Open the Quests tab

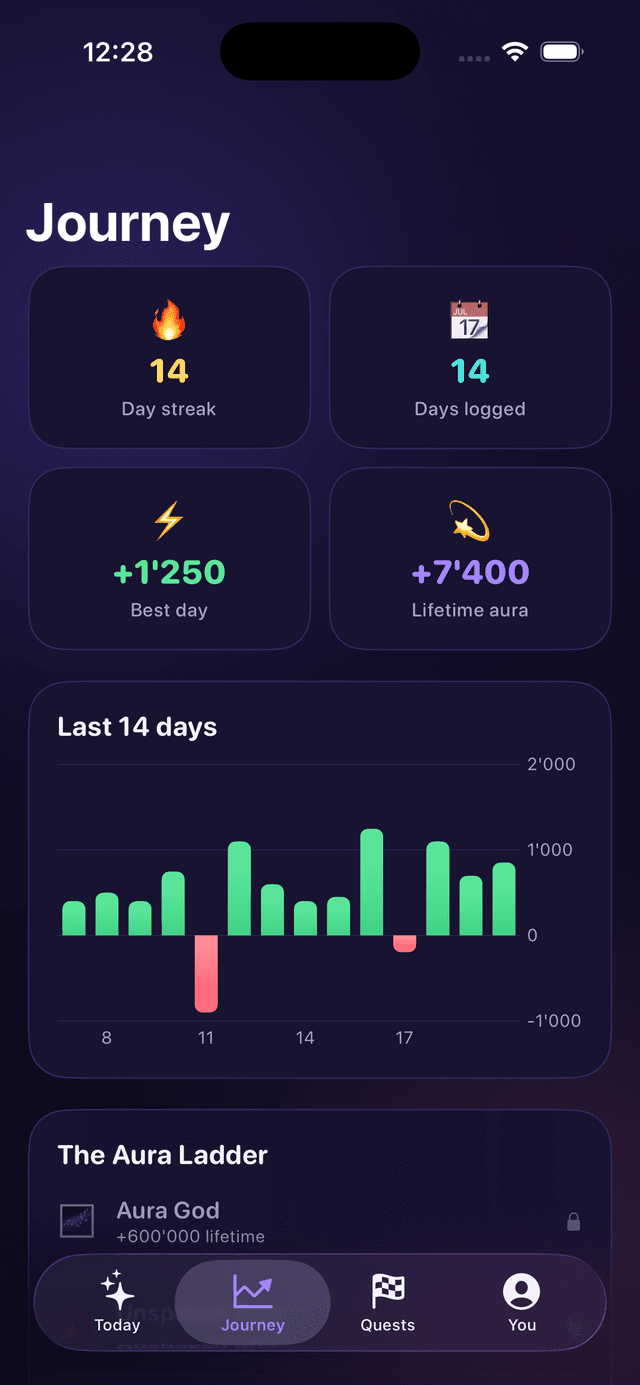pos(388,1302)
